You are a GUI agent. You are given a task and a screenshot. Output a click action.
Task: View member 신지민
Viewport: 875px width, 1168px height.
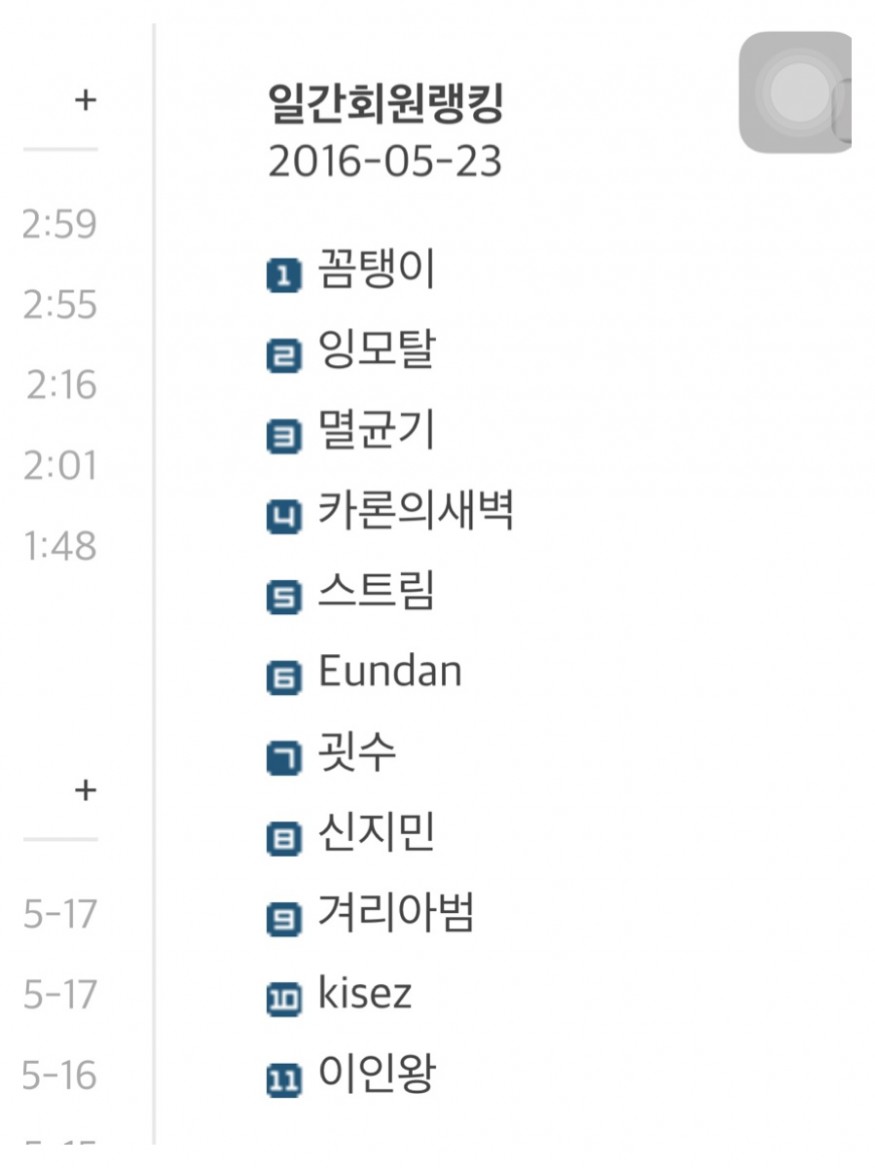point(376,833)
